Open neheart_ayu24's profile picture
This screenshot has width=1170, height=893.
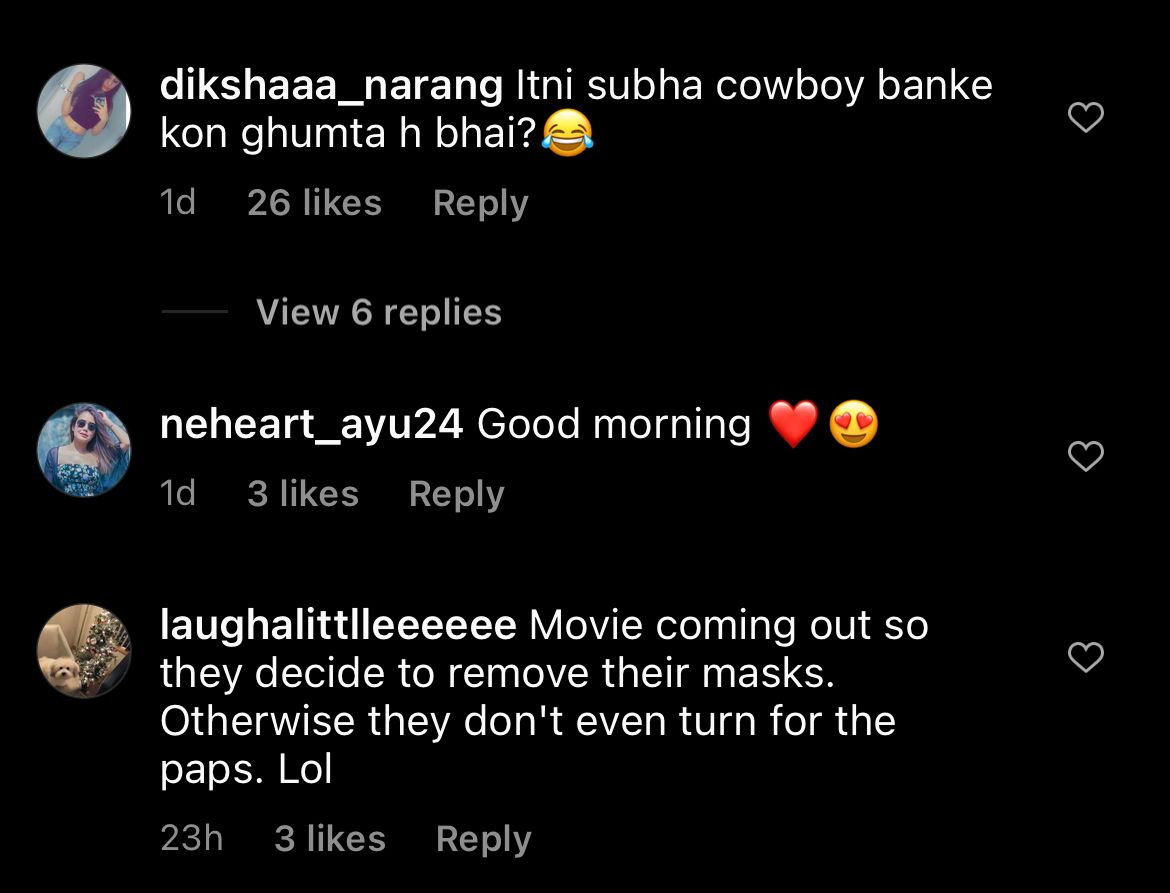coord(84,450)
